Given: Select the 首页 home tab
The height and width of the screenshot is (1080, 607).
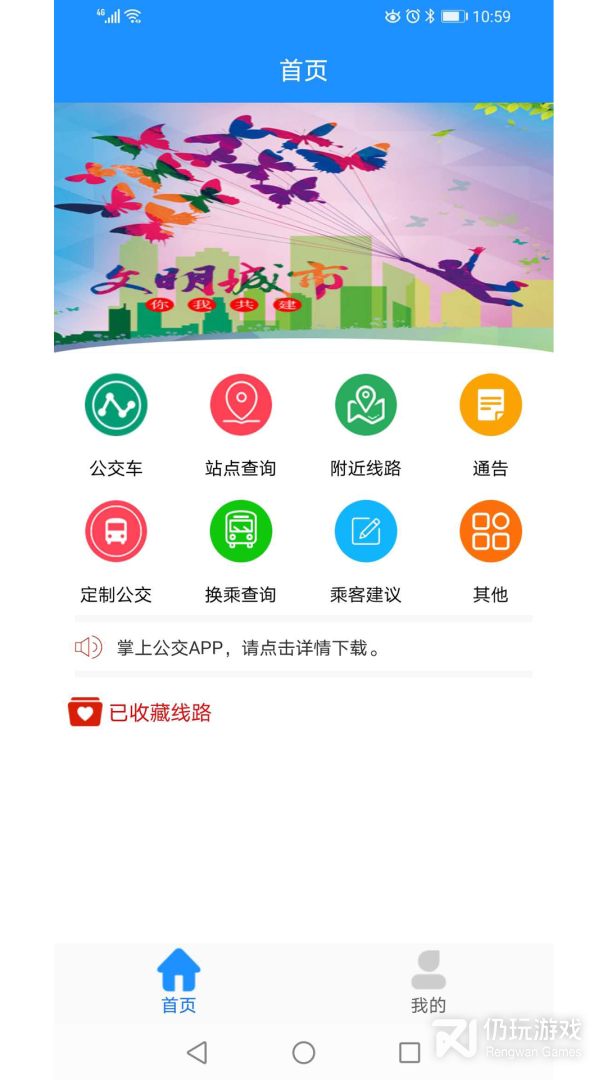Looking at the screenshot, I should pos(179,982).
